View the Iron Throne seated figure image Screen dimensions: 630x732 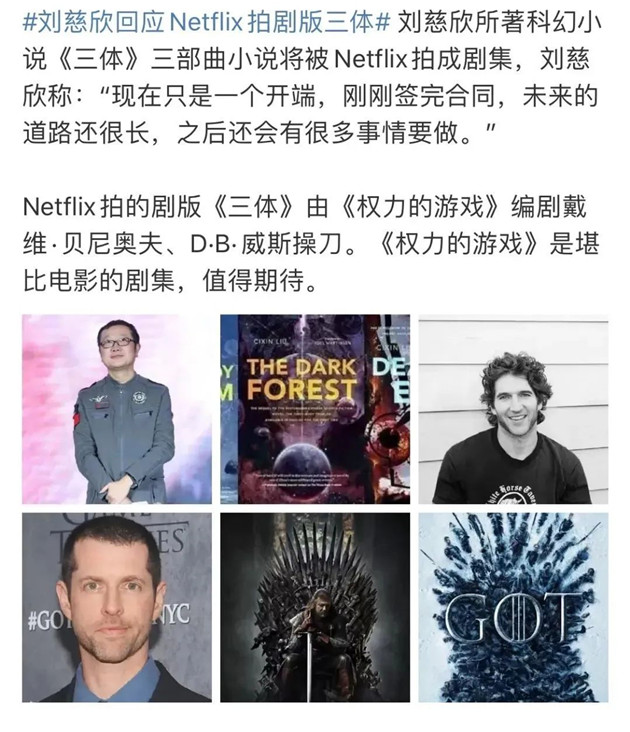click(315, 607)
